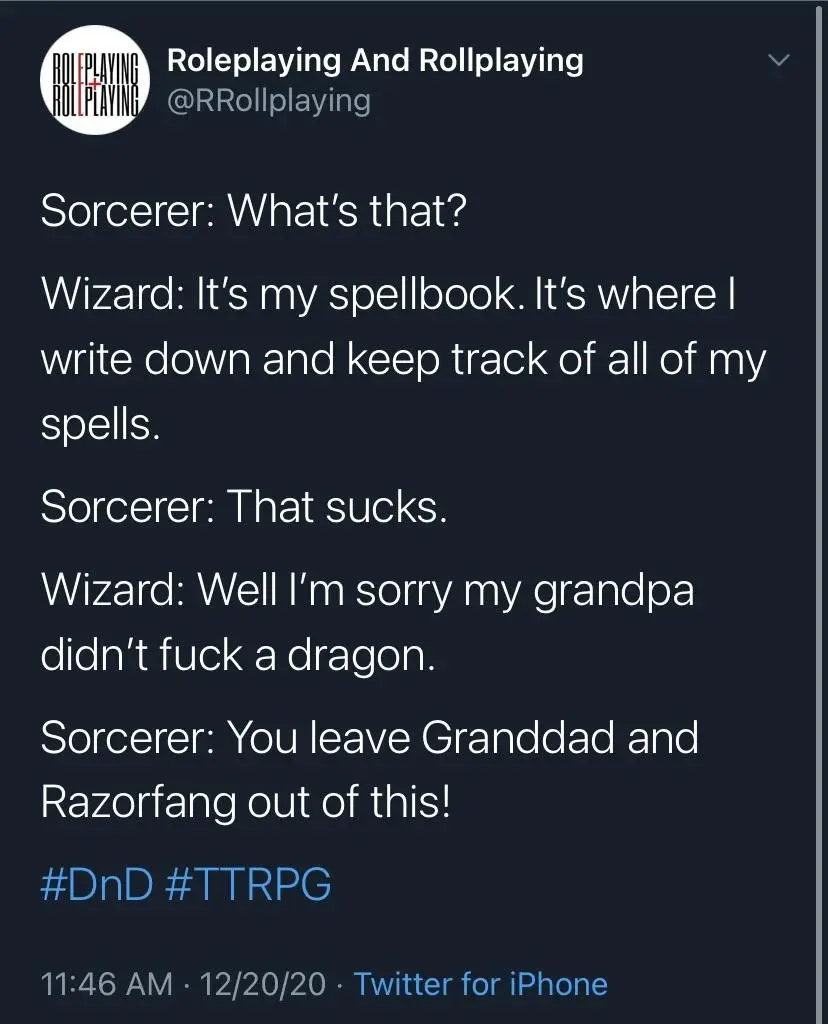Expand the tweet options chevron menu

(777, 62)
